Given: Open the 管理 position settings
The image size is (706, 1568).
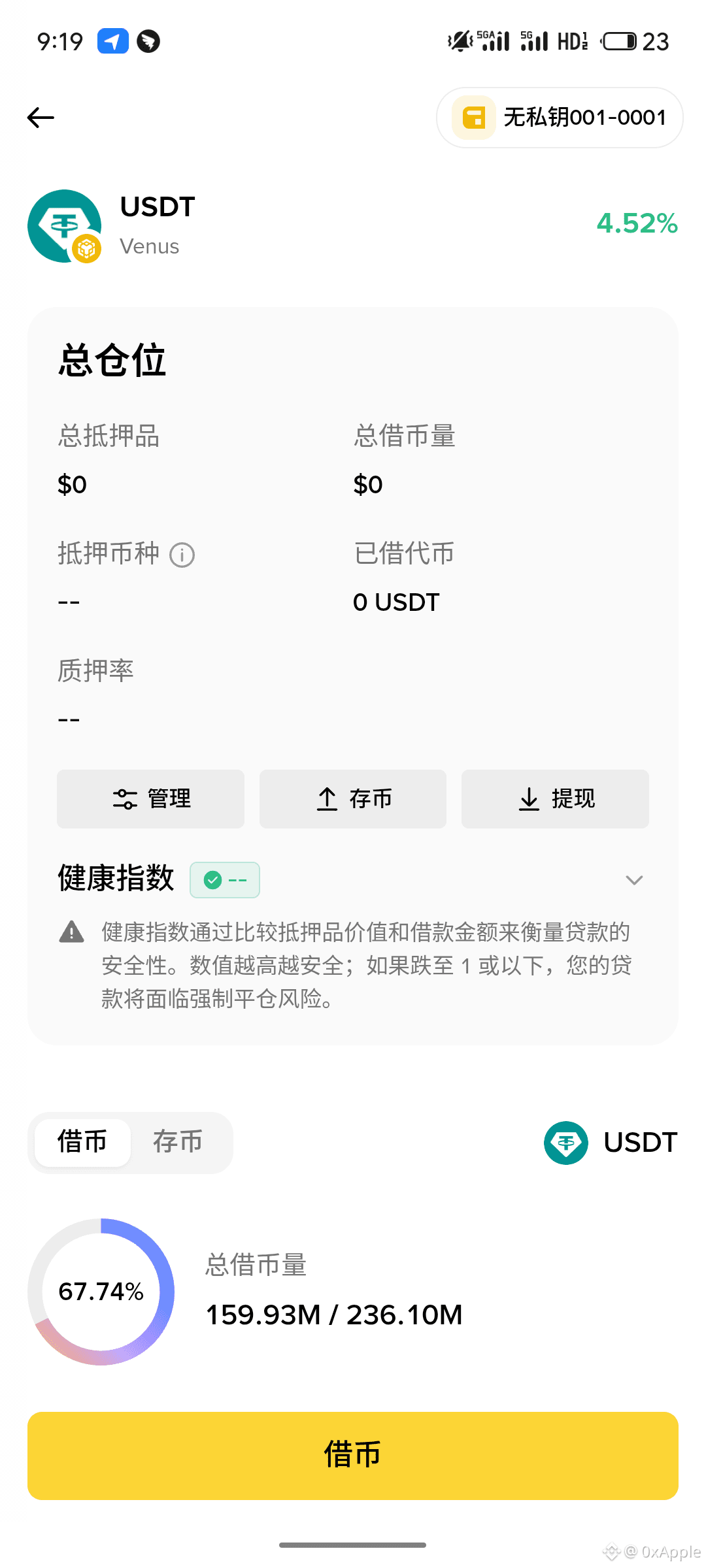Looking at the screenshot, I should pos(150,798).
